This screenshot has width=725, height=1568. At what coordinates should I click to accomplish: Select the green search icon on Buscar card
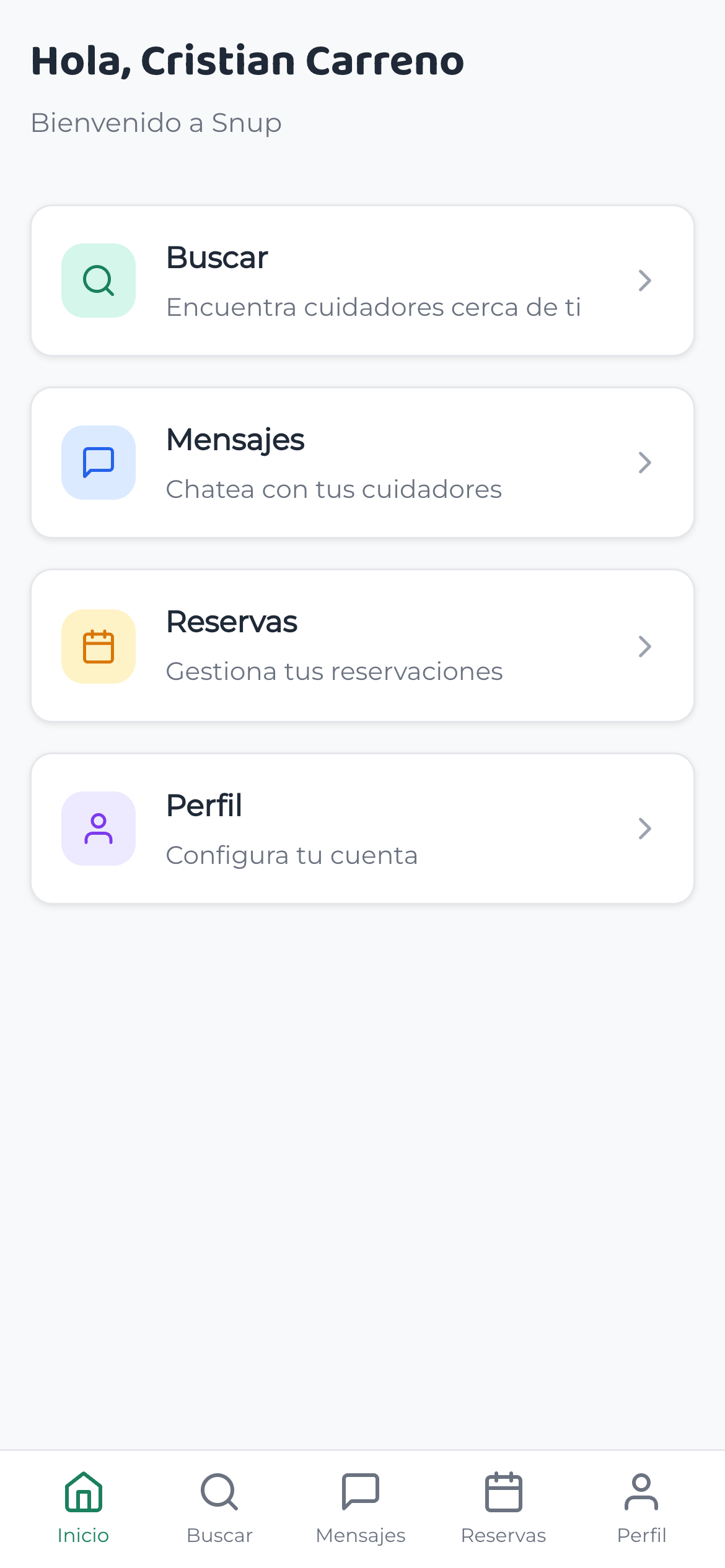tap(98, 281)
